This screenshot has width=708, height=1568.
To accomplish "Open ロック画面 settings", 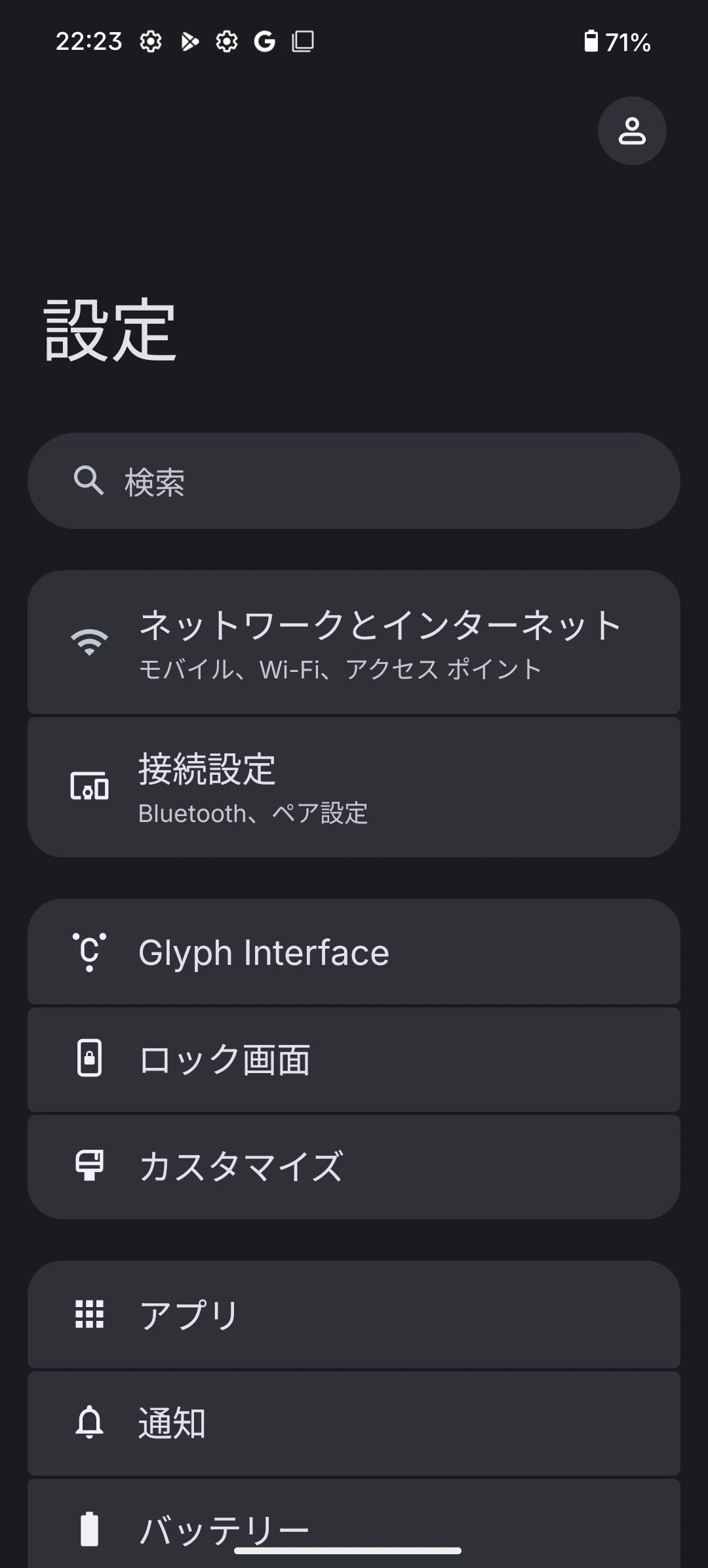I will coord(354,1059).
